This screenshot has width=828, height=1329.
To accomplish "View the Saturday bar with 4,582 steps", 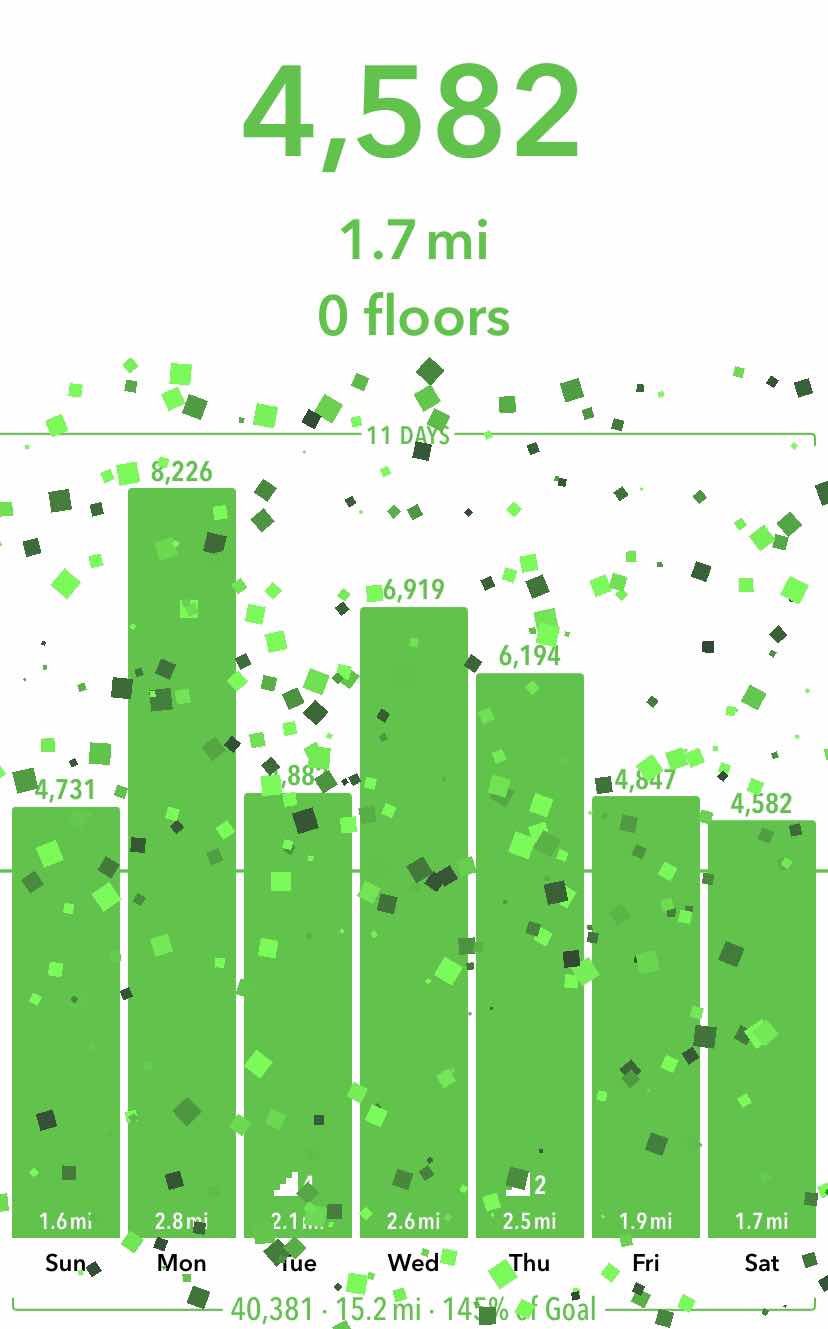I will pos(762,1028).
